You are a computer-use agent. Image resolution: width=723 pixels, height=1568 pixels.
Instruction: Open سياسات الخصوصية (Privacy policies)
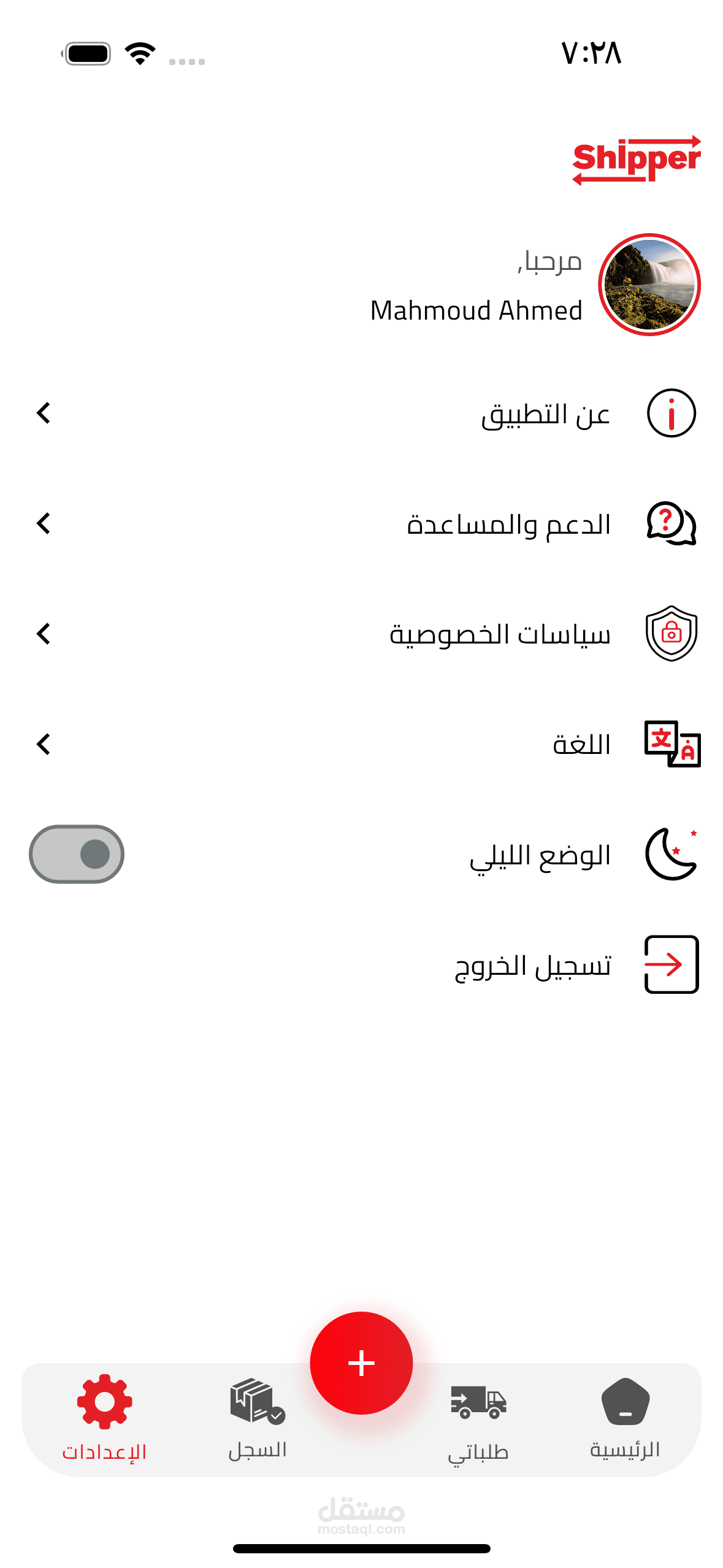point(500,634)
